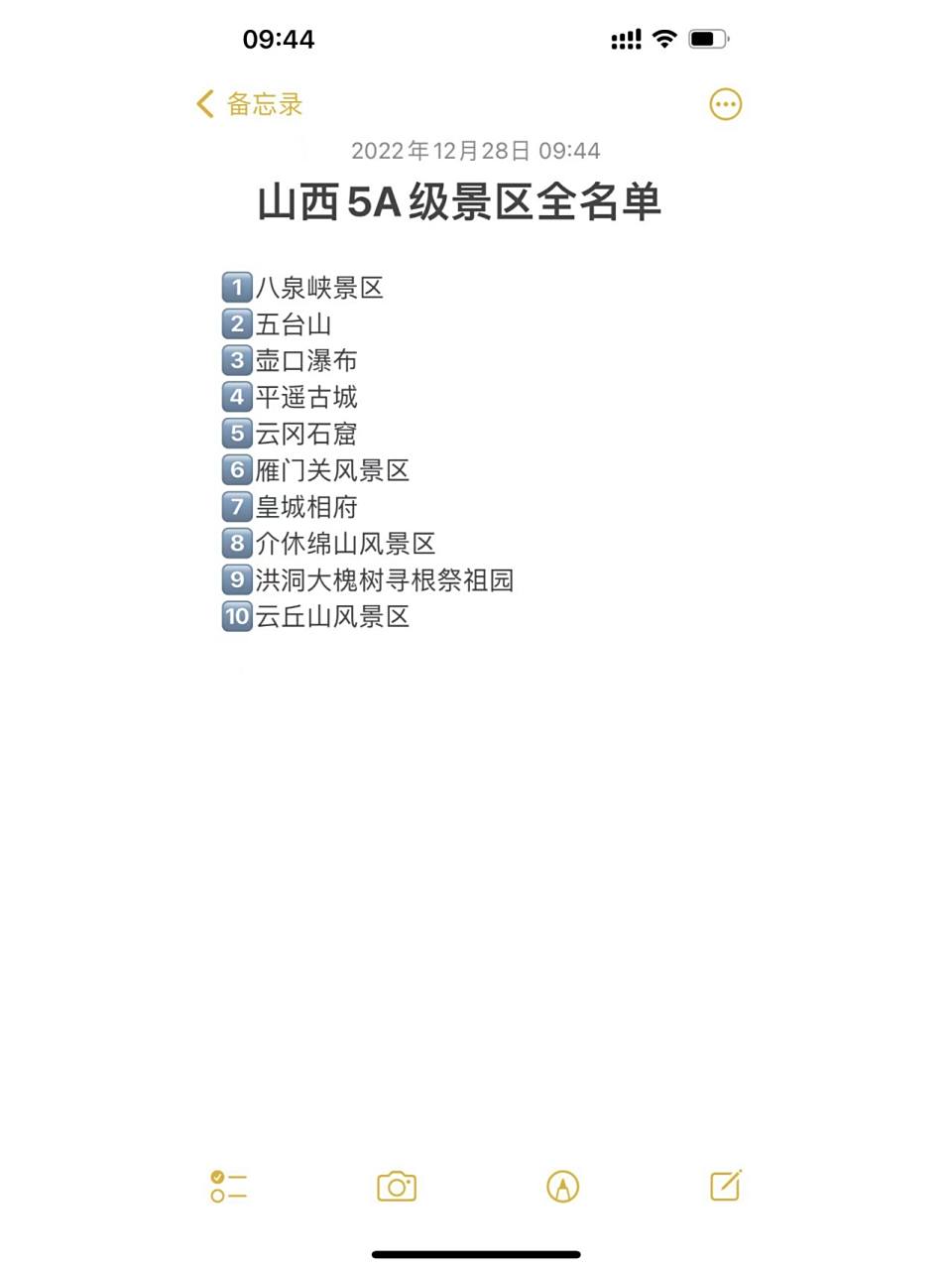Tap the line containing 壶口瀑布
Screen dimensions: 952x1270
click(x=308, y=361)
